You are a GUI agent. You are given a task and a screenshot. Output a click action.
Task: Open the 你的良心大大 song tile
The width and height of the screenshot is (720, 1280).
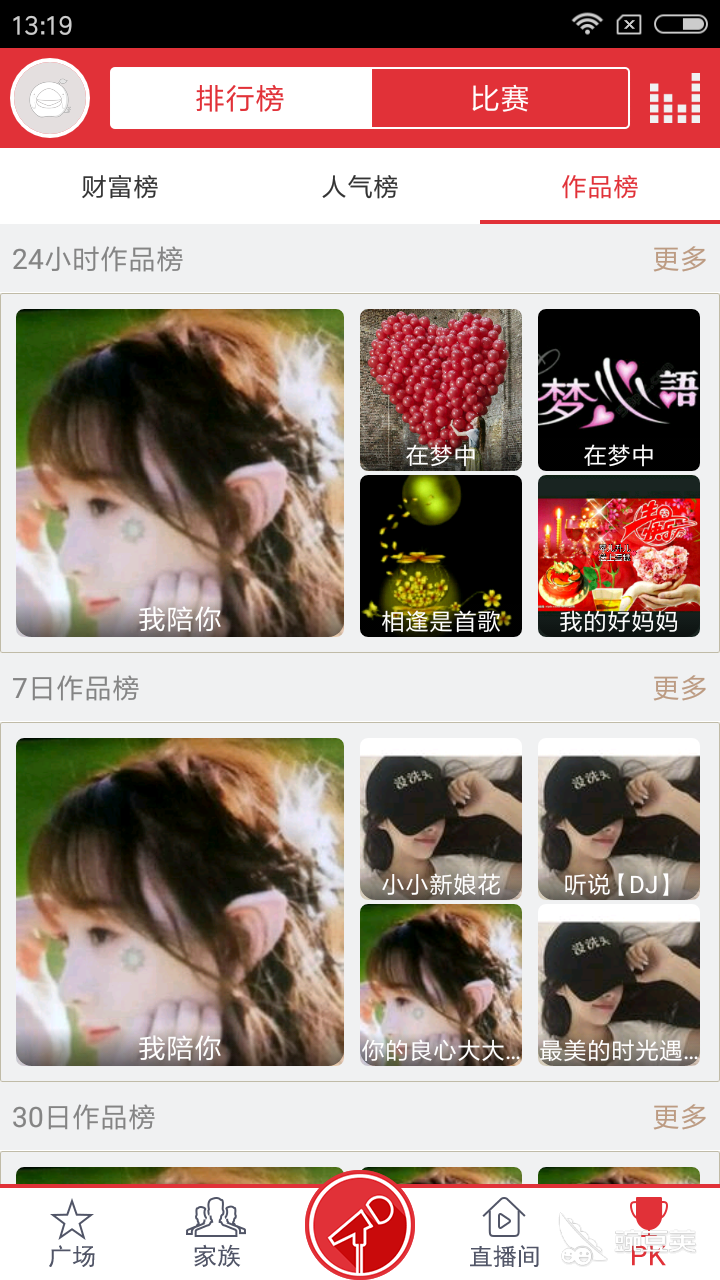[x=441, y=985]
